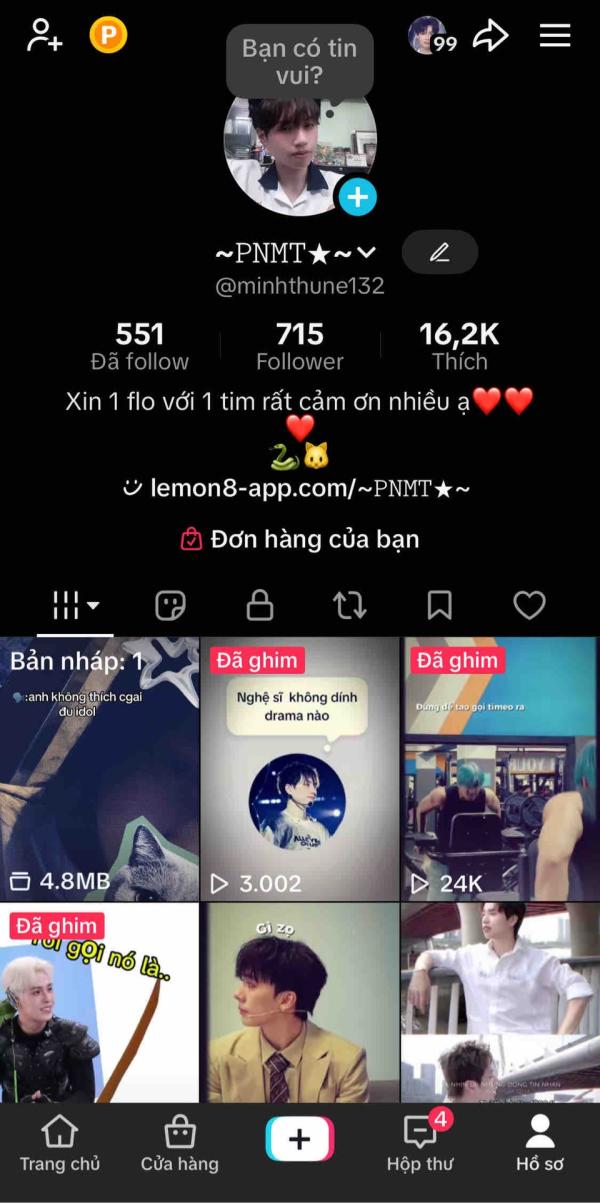Image resolution: width=600 pixels, height=1203 pixels.
Task: Open profile viewers avatar with 99
Action: click(x=430, y=36)
